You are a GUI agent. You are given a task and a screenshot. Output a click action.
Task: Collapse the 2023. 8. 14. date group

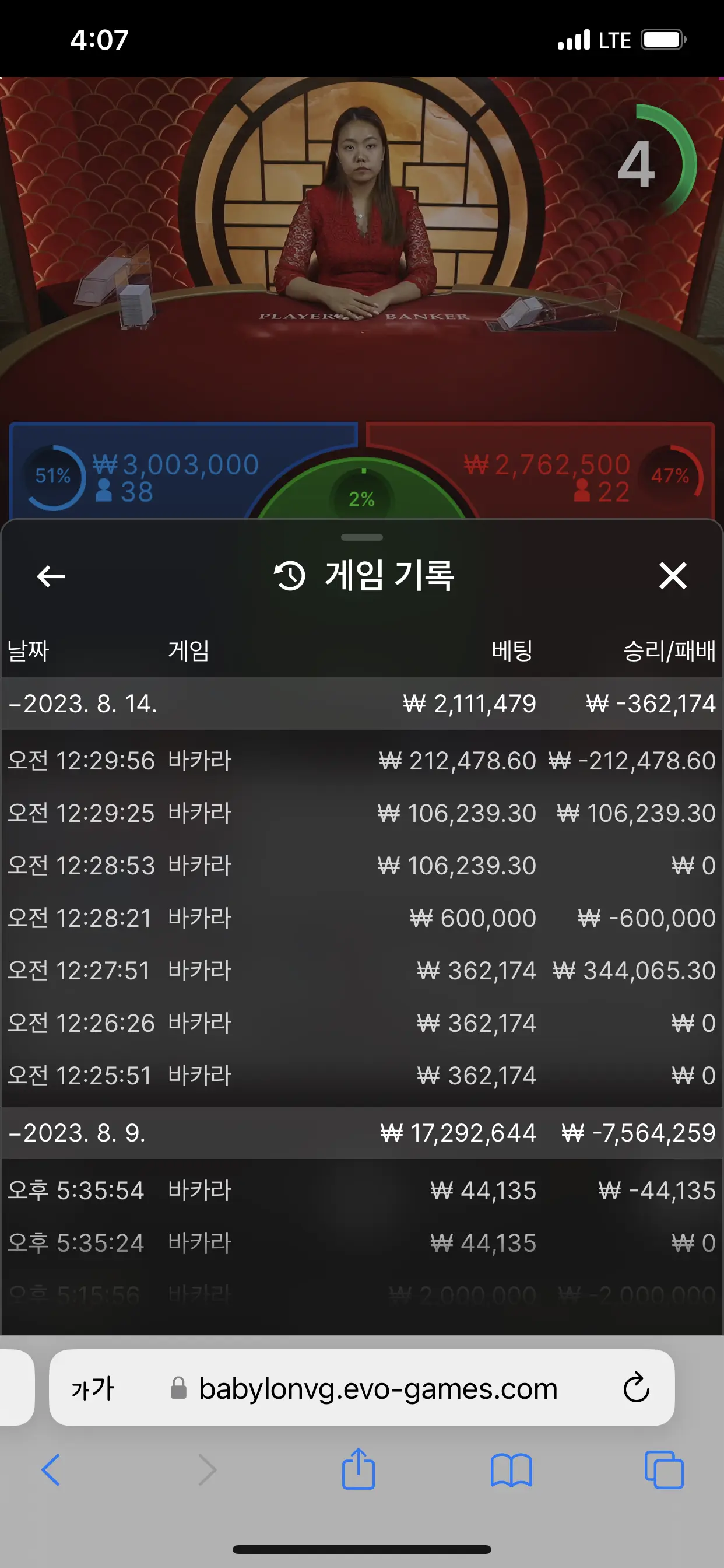[362, 703]
